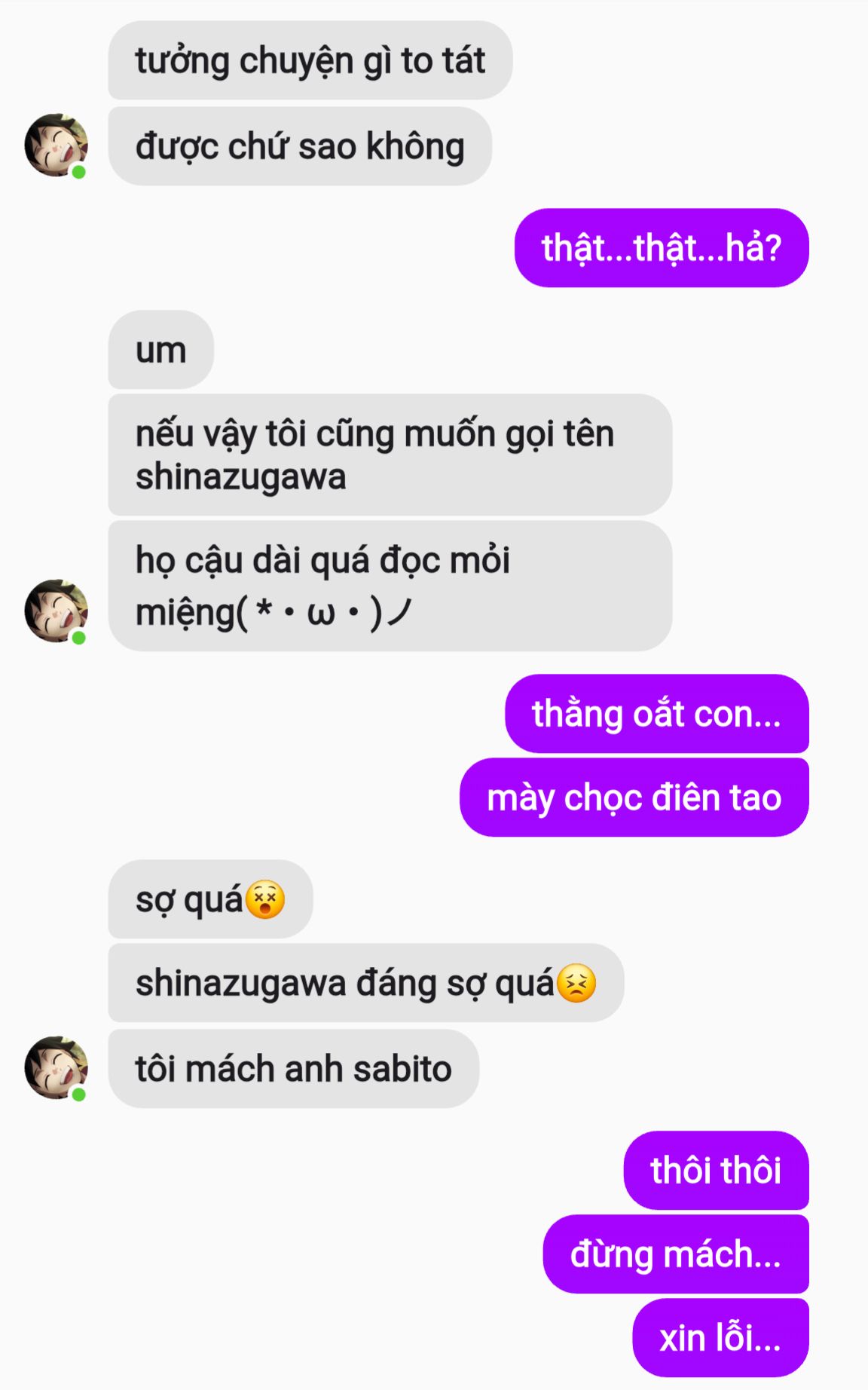Tap the avatar next to "họ cậu dài quá" message
Viewport: 868px width, 1390px height.
56,611
